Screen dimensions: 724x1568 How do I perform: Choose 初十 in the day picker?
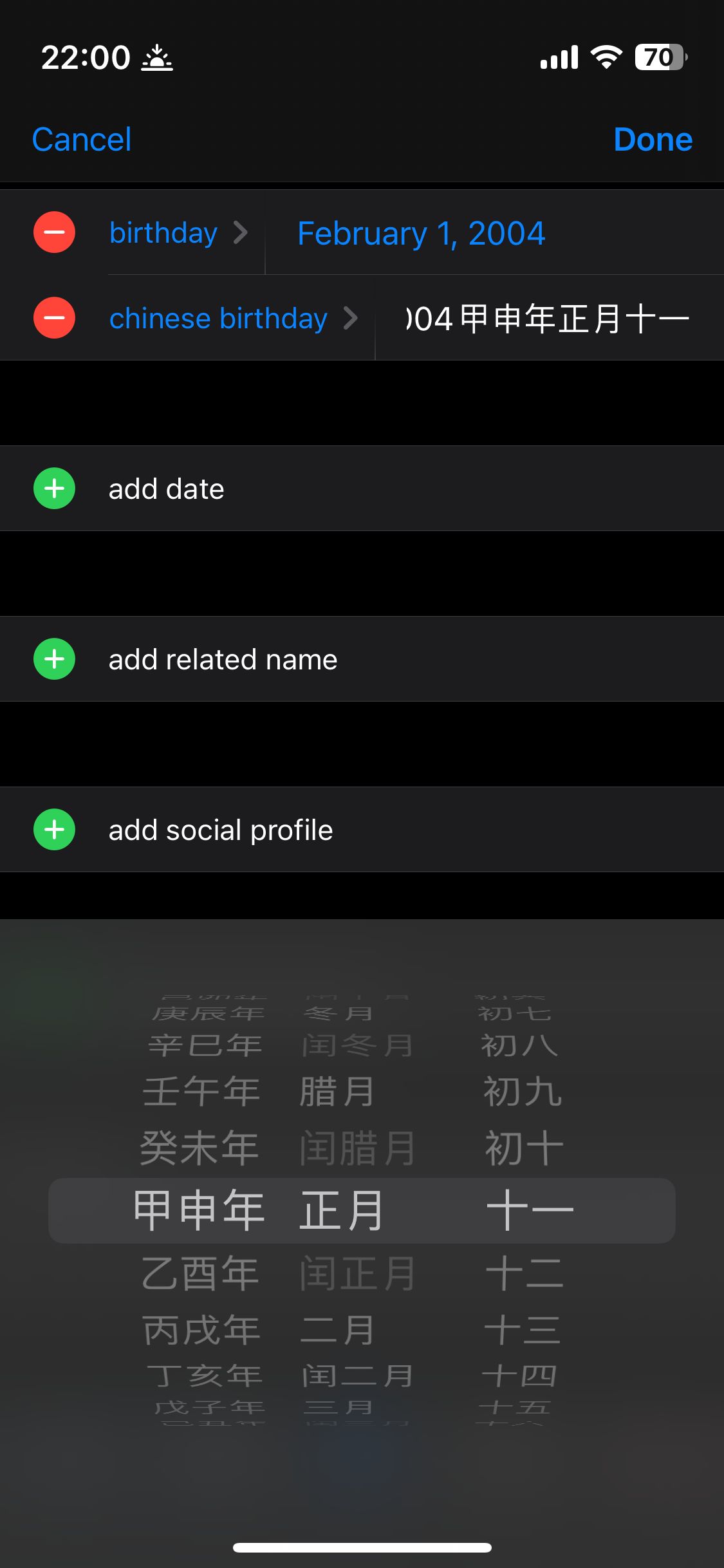tap(524, 1148)
